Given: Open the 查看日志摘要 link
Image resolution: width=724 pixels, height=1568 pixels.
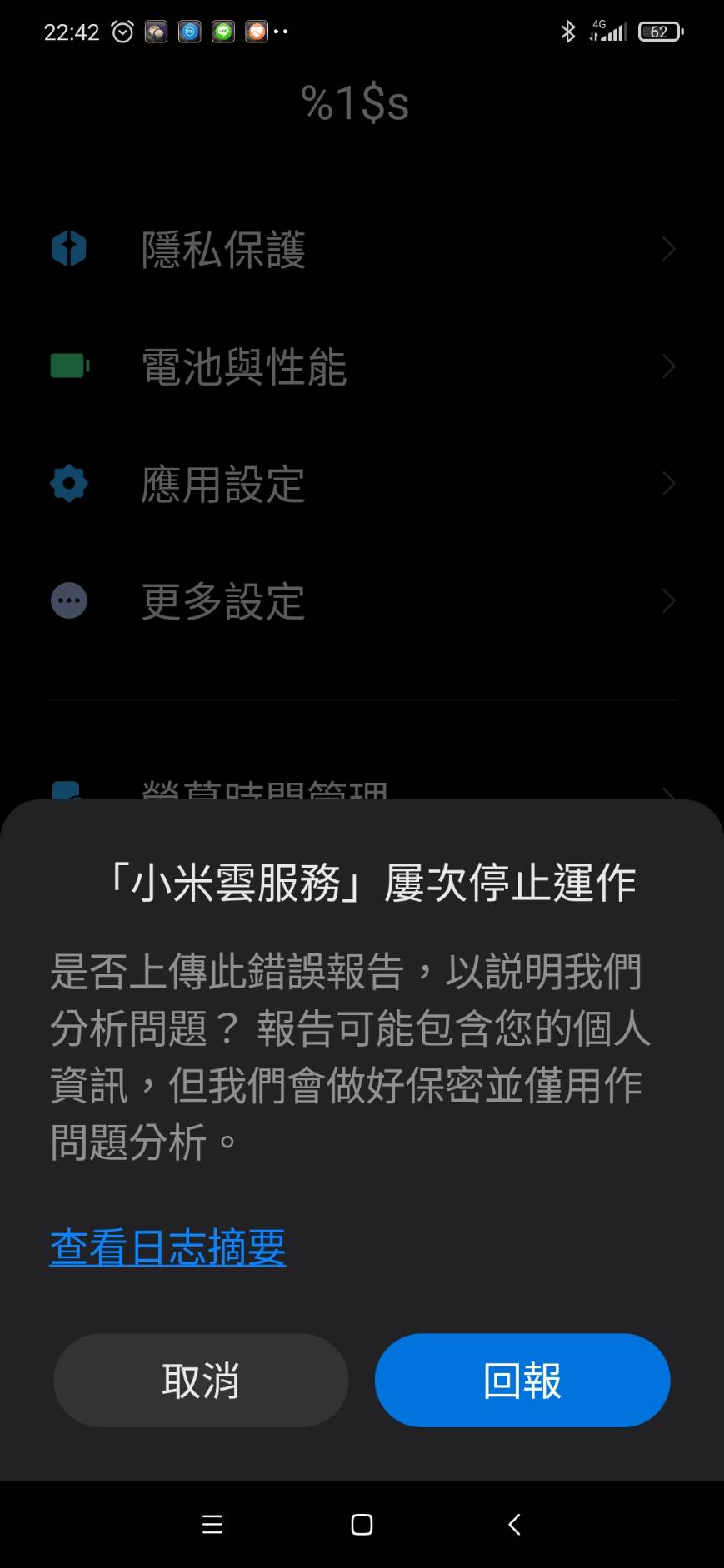Looking at the screenshot, I should click(x=168, y=1247).
